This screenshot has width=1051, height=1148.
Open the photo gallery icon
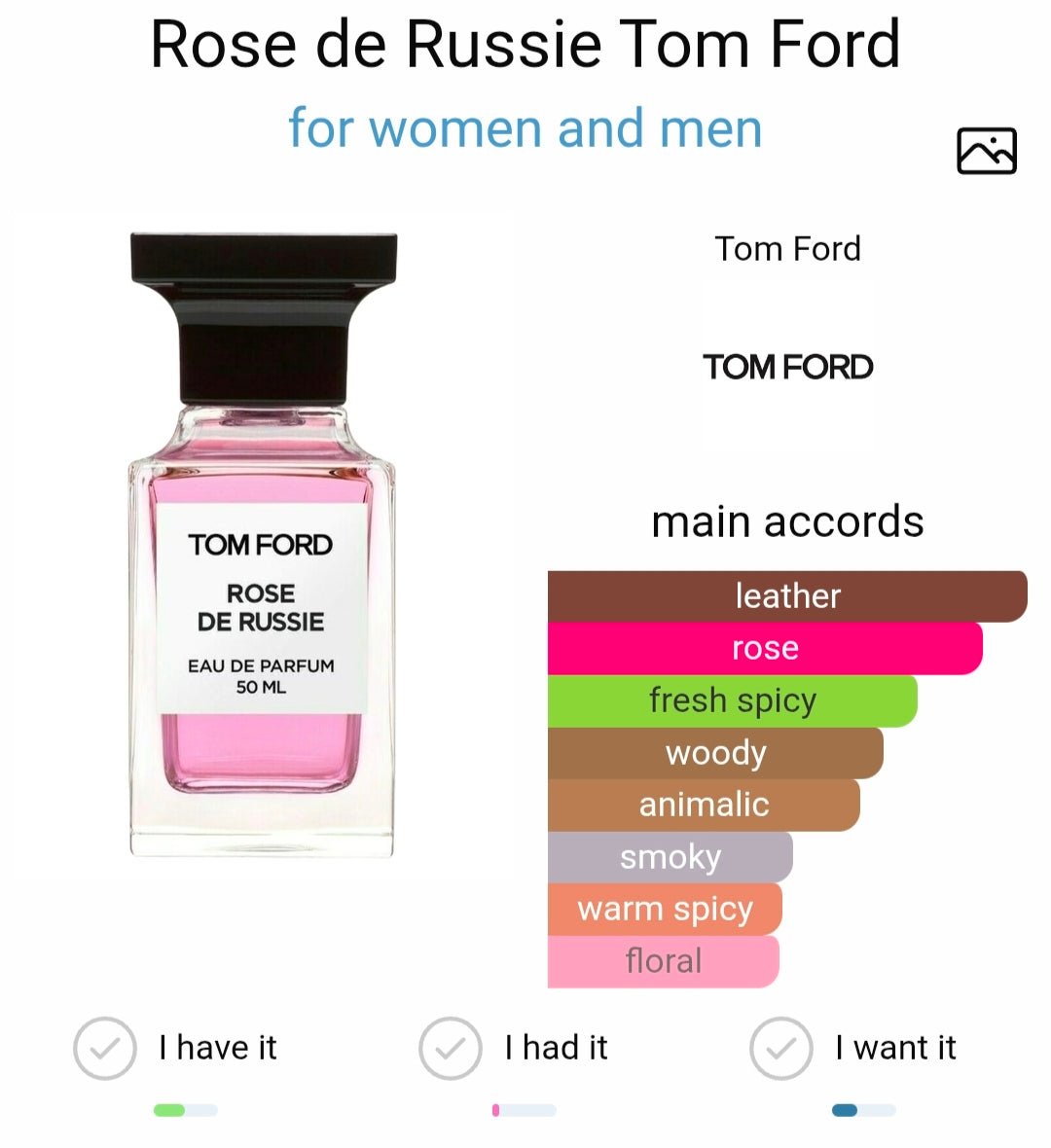tap(986, 151)
